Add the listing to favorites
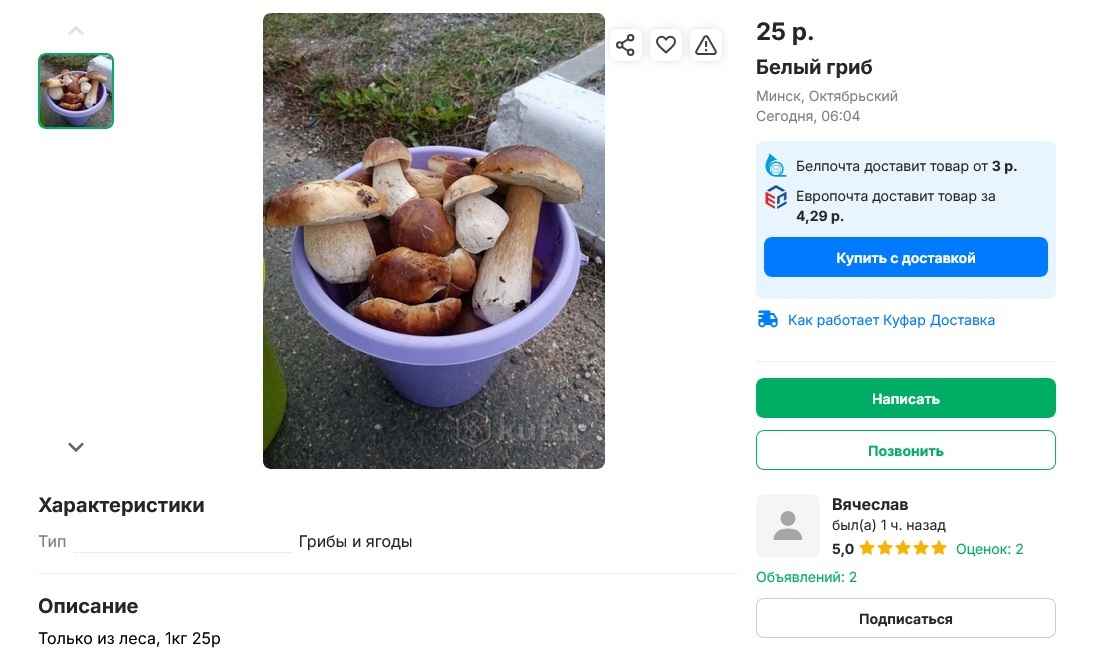This screenshot has width=1094, height=653. 666,45
